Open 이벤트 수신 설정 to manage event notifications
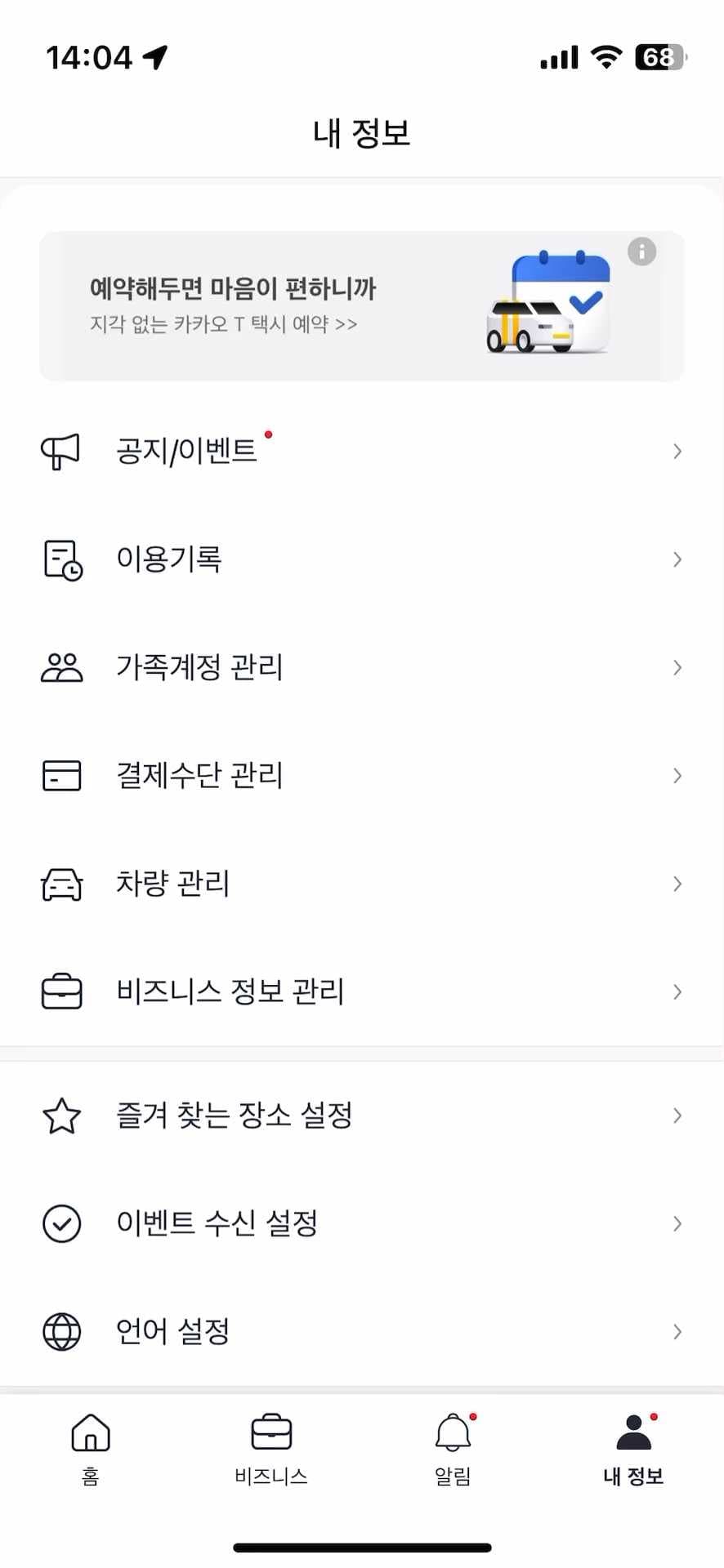The height and width of the screenshot is (1568, 724). pyautogui.click(x=216, y=1223)
